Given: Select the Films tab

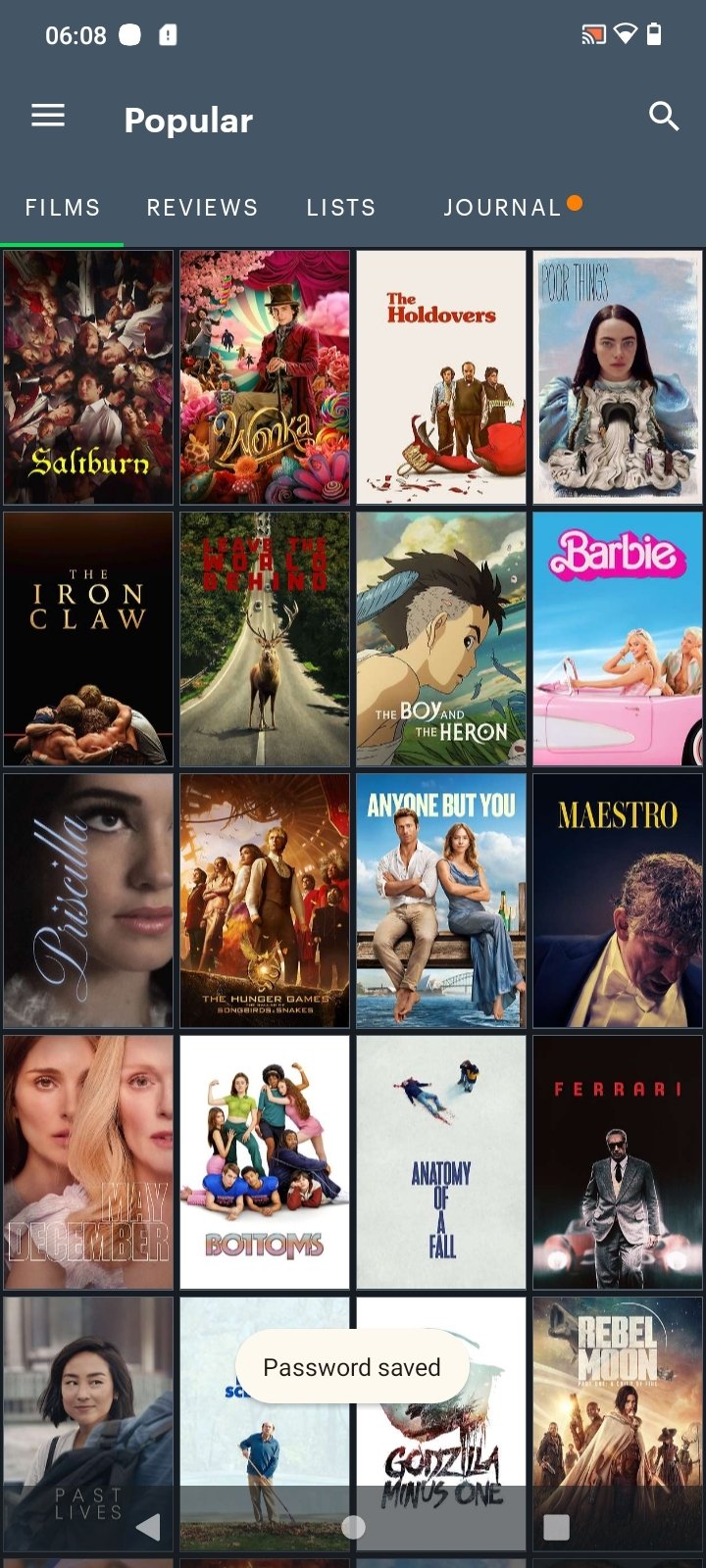Looking at the screenshot, I should tap(63, 208).
